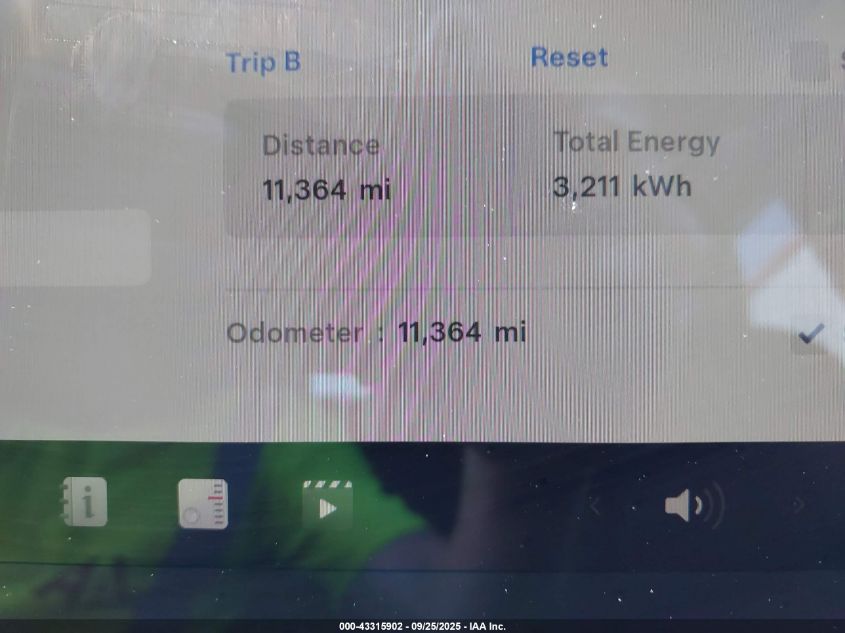Open the Theater video app

[x=328, y=504]
